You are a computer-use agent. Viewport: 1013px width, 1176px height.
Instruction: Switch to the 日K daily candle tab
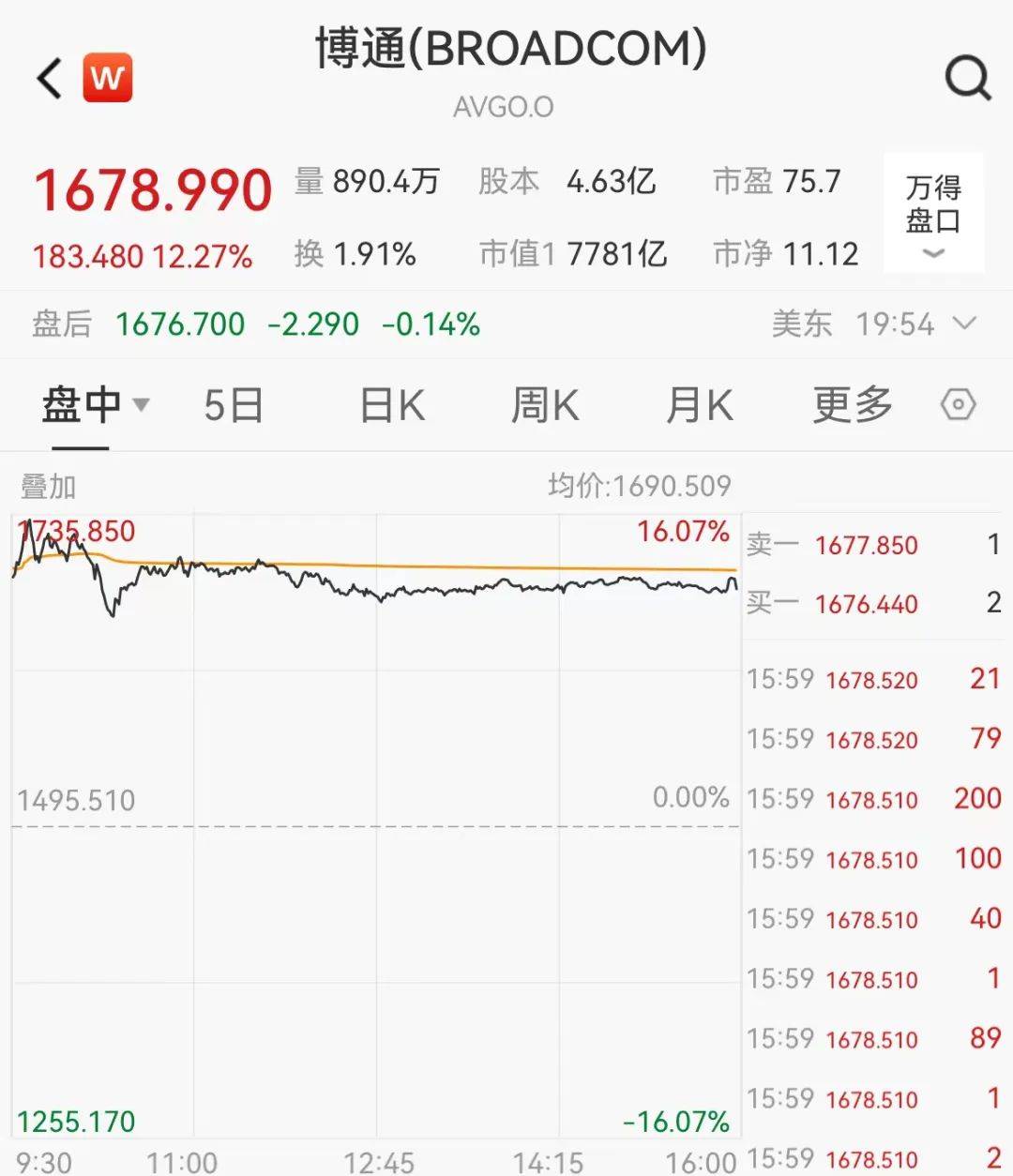(x=390, y=404)
